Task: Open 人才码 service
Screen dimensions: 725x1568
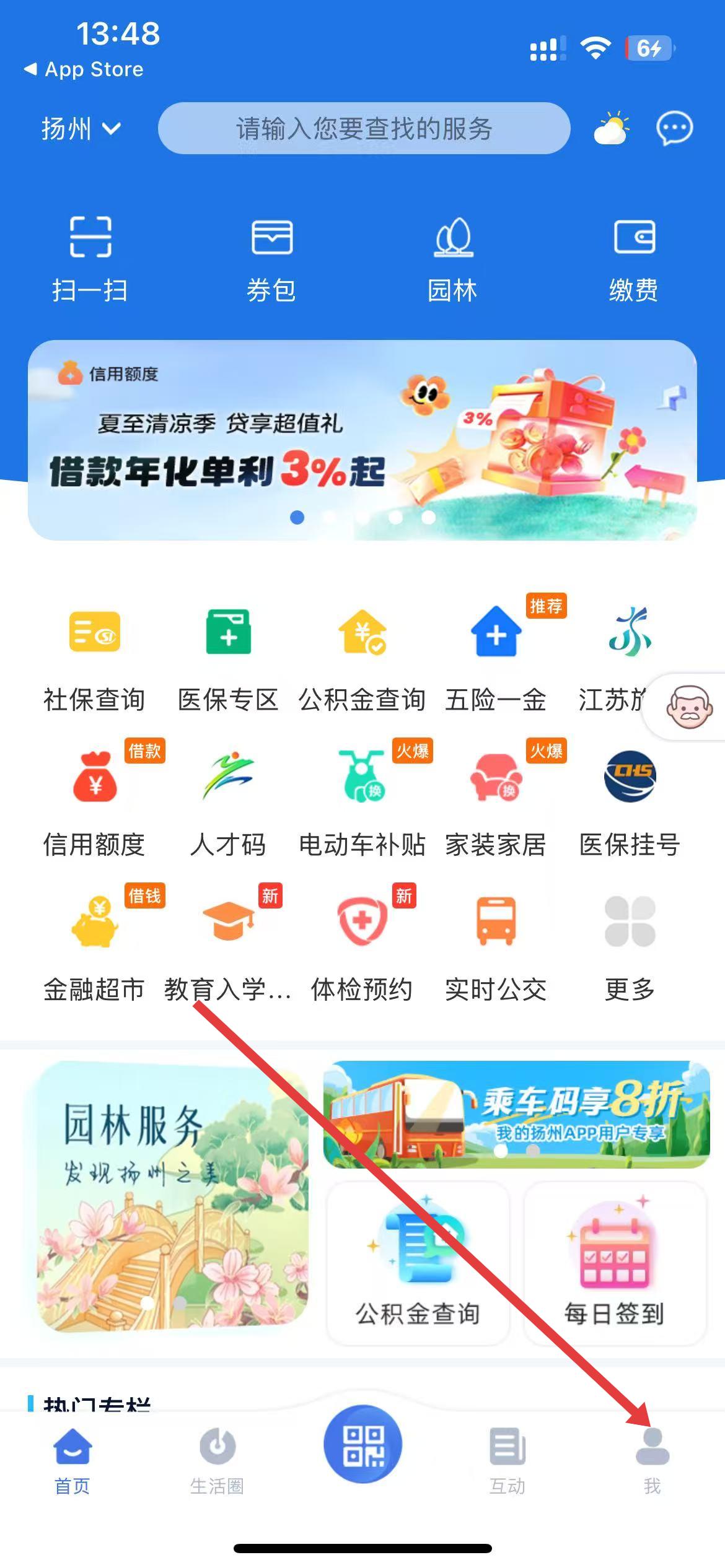Action: click(x=228, y=805)
